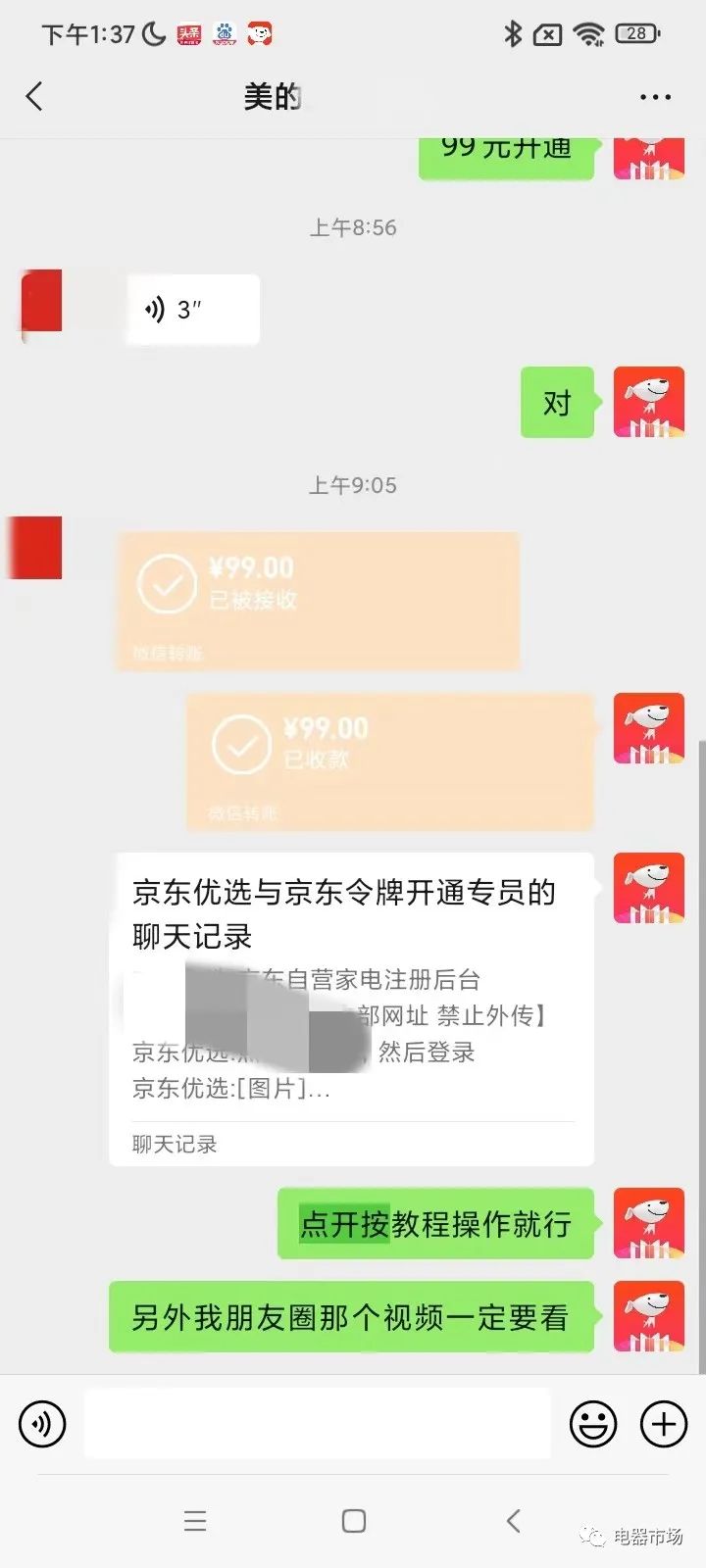Screen dimensions: 706x1568
Task: Open the chat overflow menu
Action: pos(655,97)
